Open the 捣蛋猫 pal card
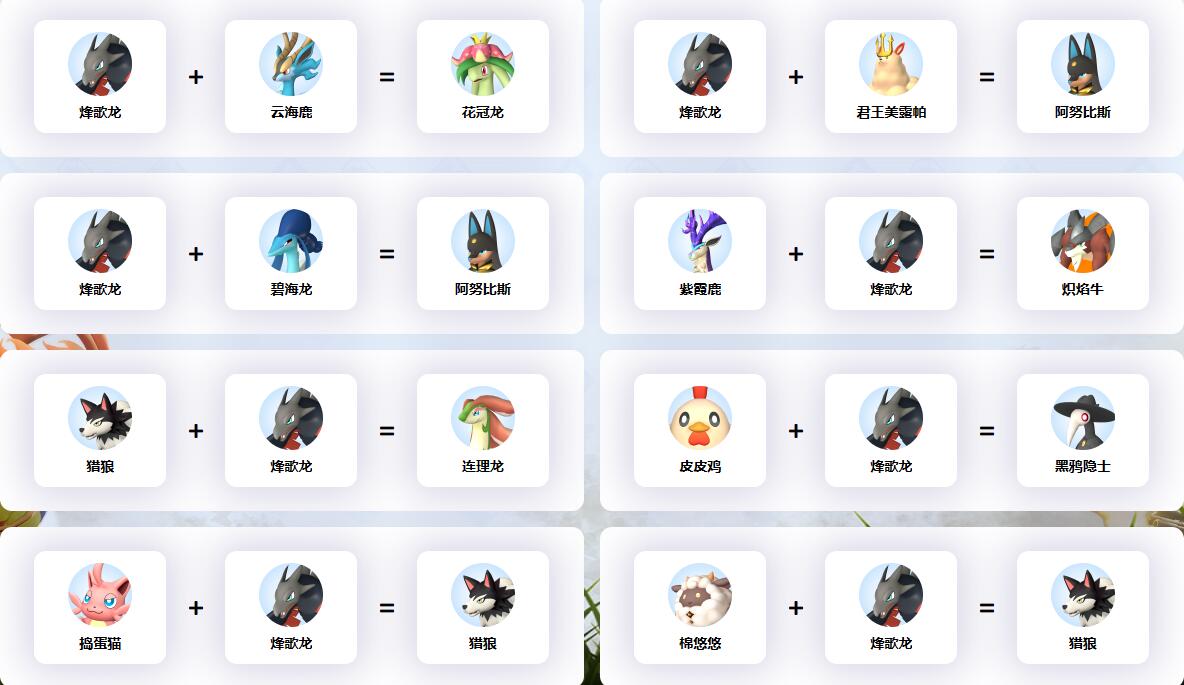This screenshot has height=685, width=1184. (x=99, y=608)
